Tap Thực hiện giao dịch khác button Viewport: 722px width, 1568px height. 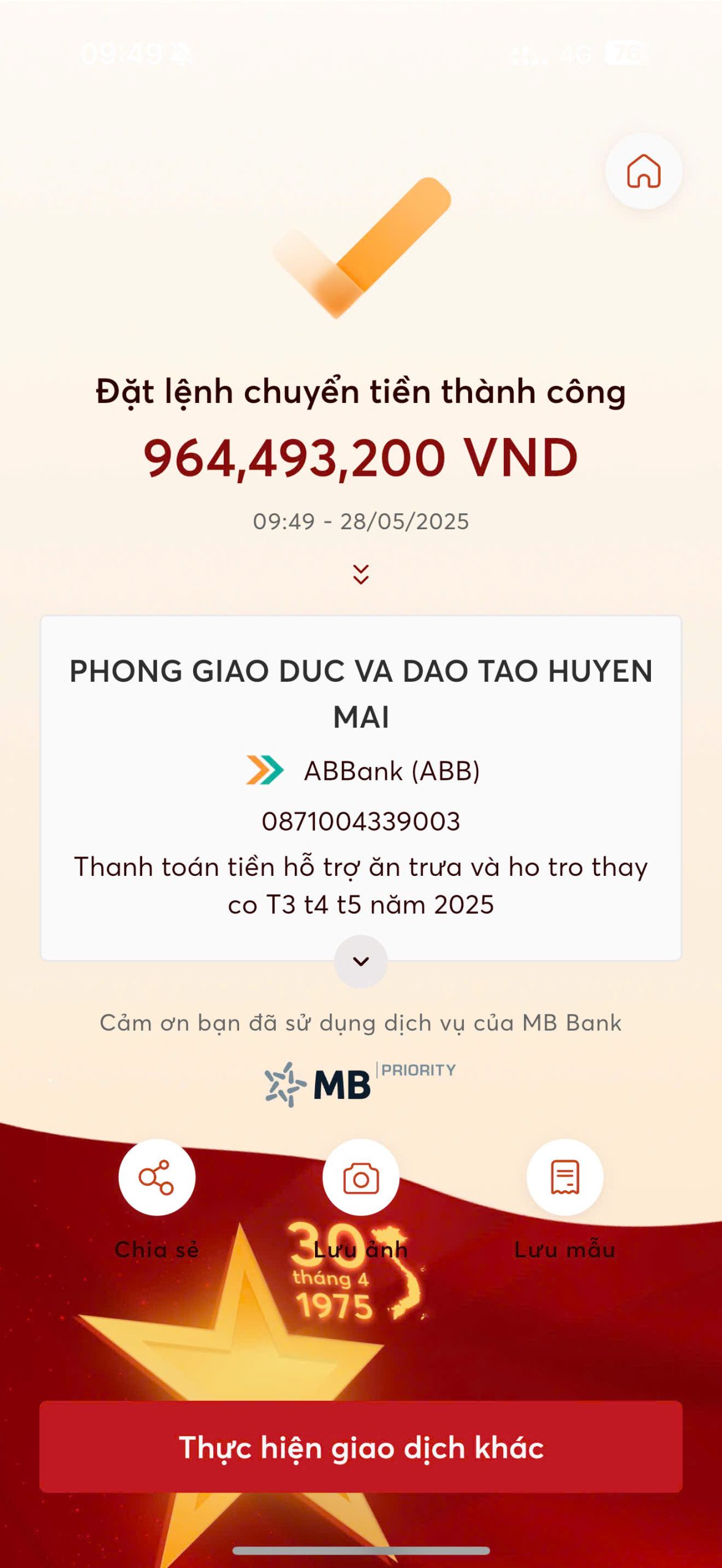[360, 1447]
